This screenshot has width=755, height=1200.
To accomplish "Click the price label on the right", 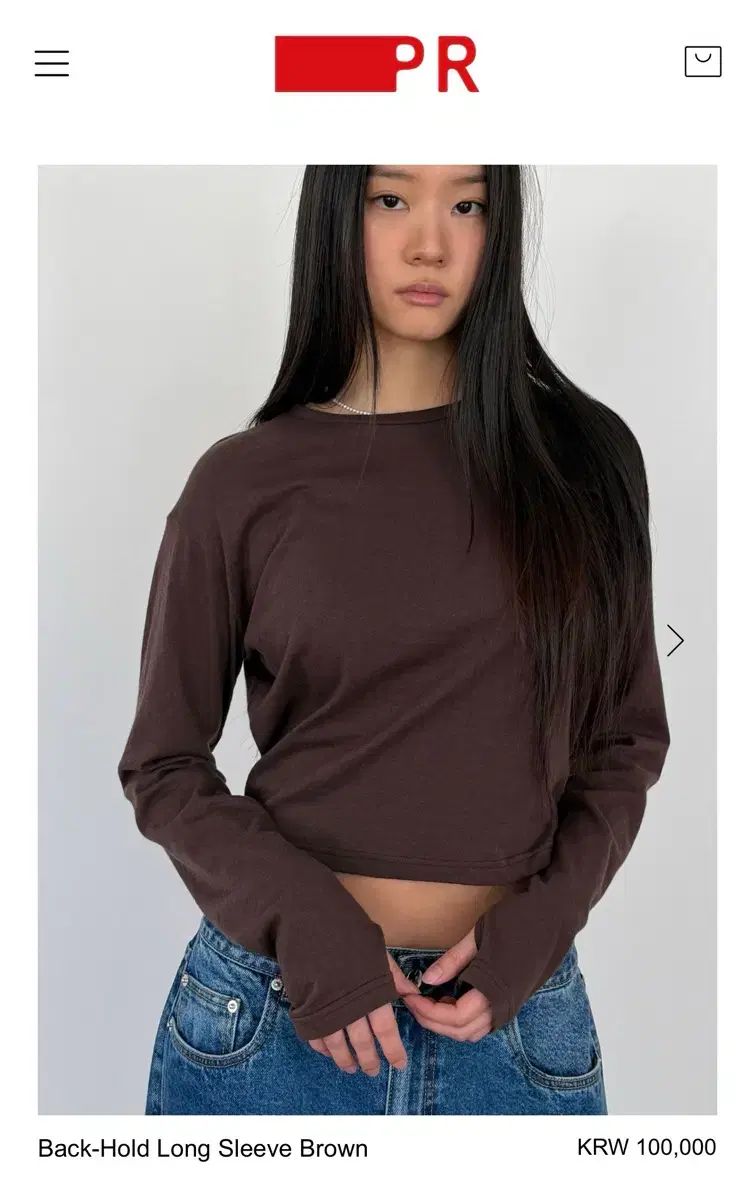I will [648, 1146].
